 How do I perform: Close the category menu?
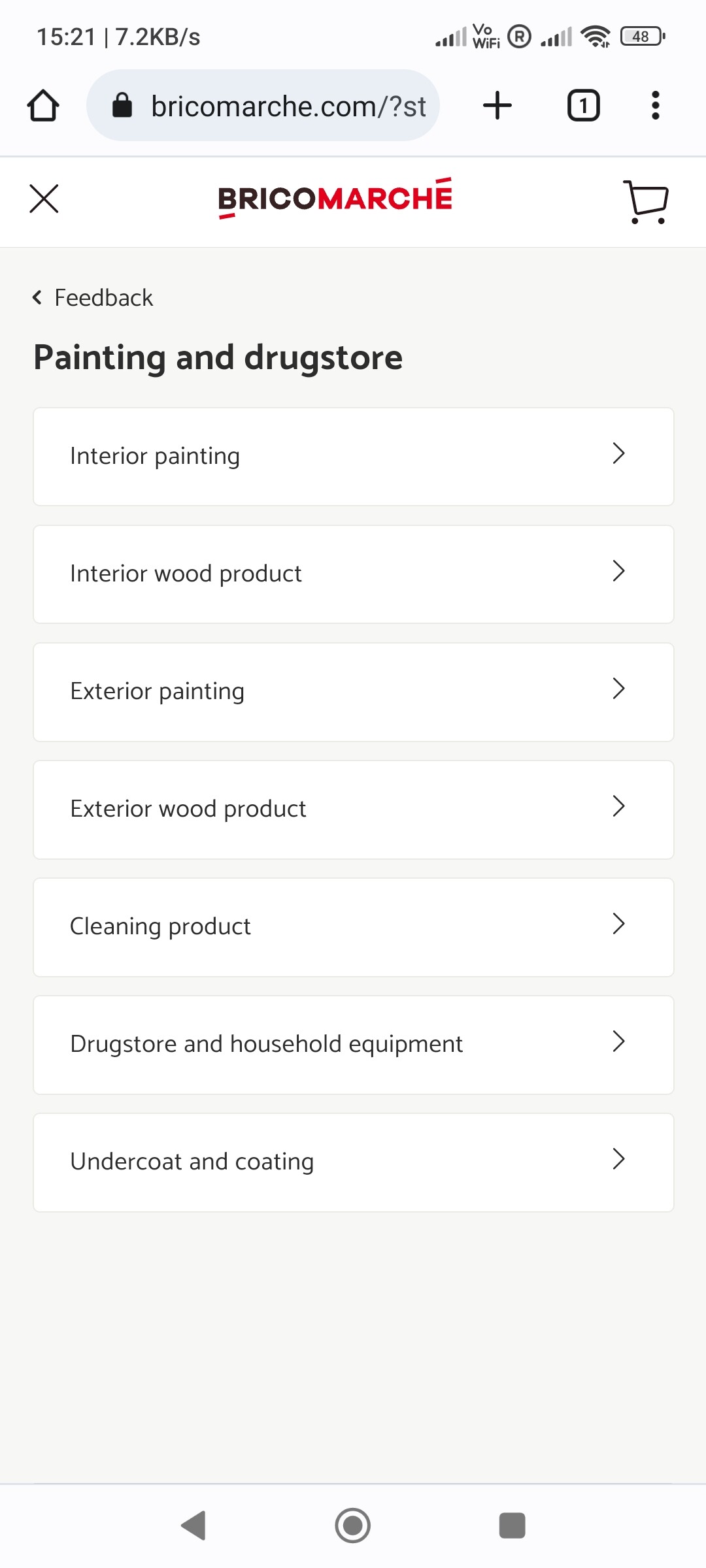(x=44, y=199)
